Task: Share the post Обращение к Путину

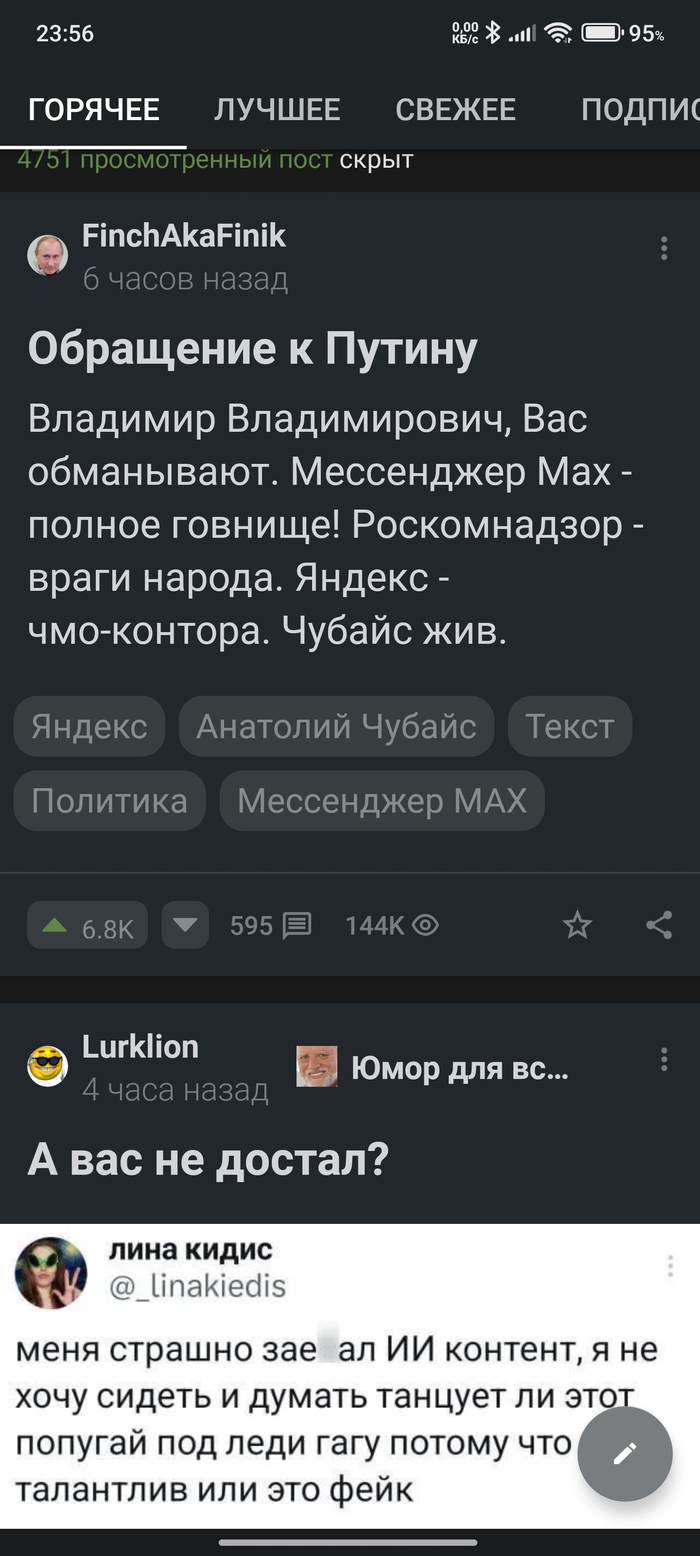Action: pyautogui.click(x=659, y=926)
